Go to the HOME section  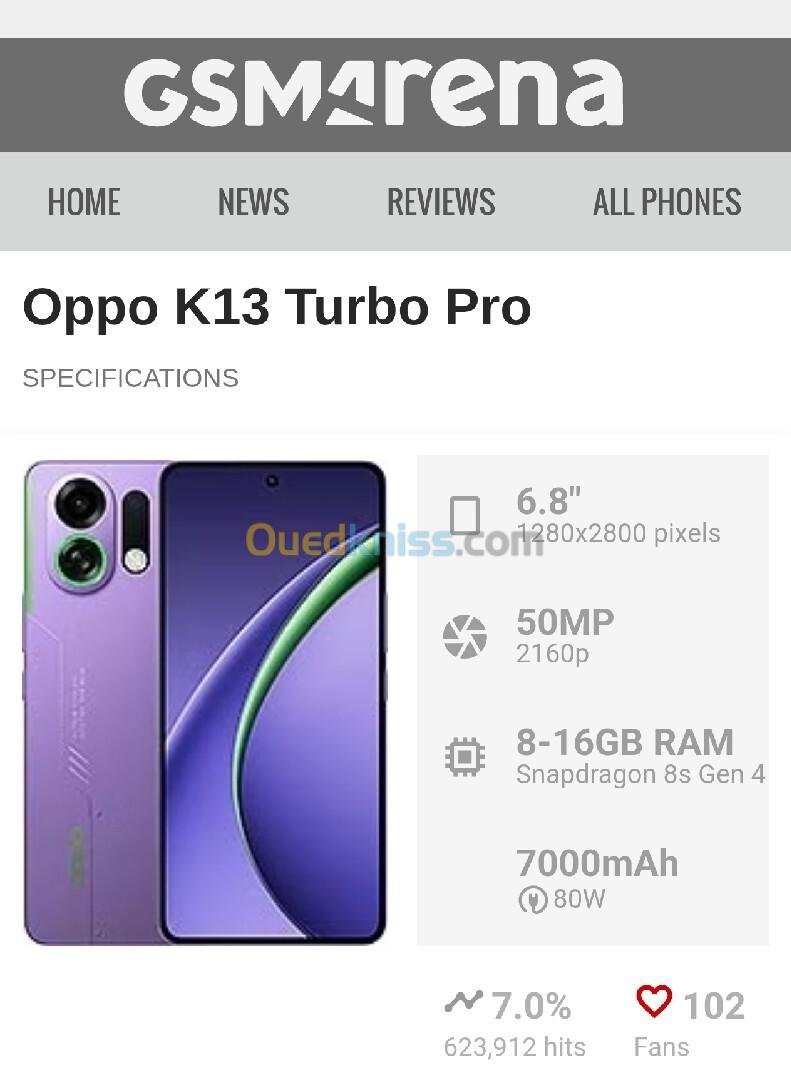[x=84, y=202]
